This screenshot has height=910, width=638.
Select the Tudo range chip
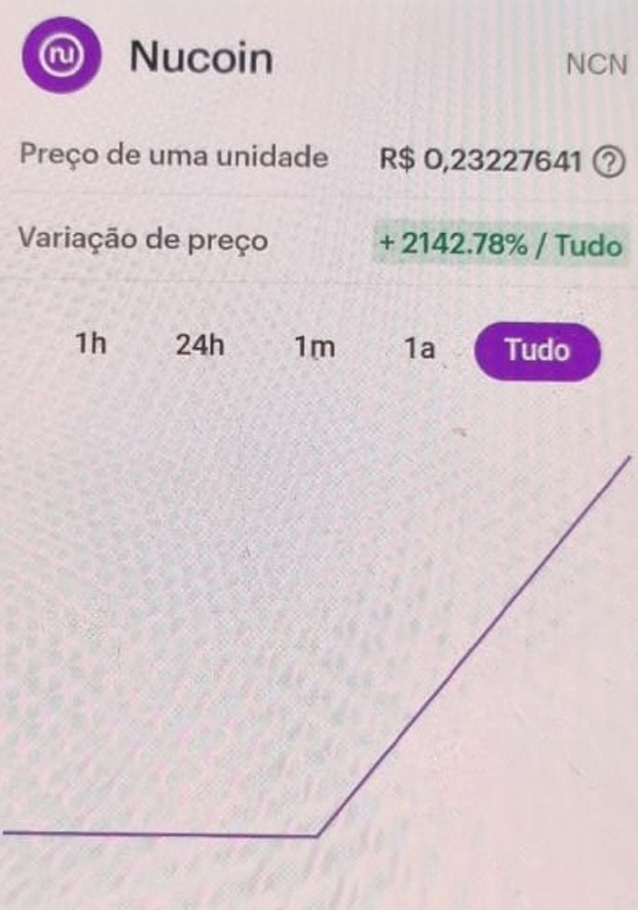537,351
